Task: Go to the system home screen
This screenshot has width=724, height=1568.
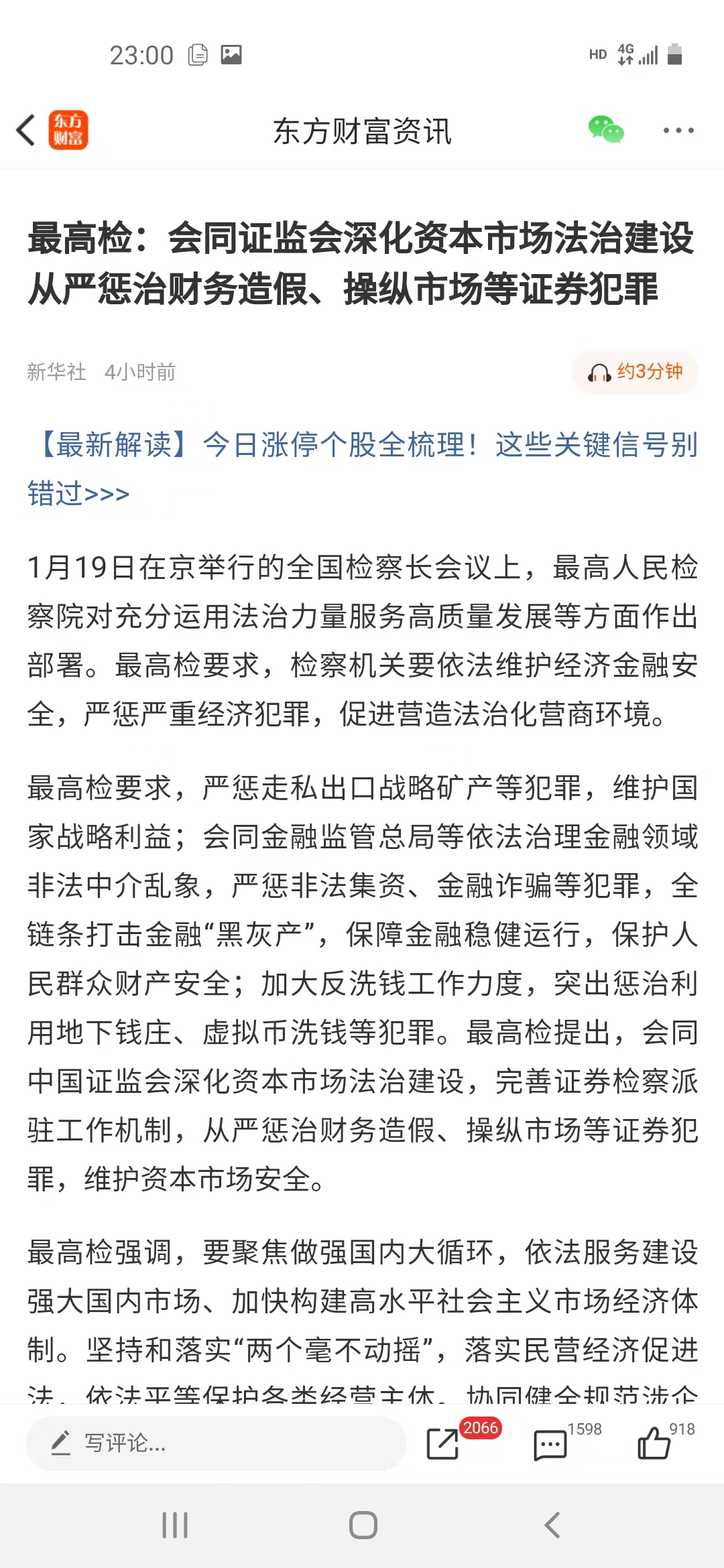Action: click(363, 1525)
